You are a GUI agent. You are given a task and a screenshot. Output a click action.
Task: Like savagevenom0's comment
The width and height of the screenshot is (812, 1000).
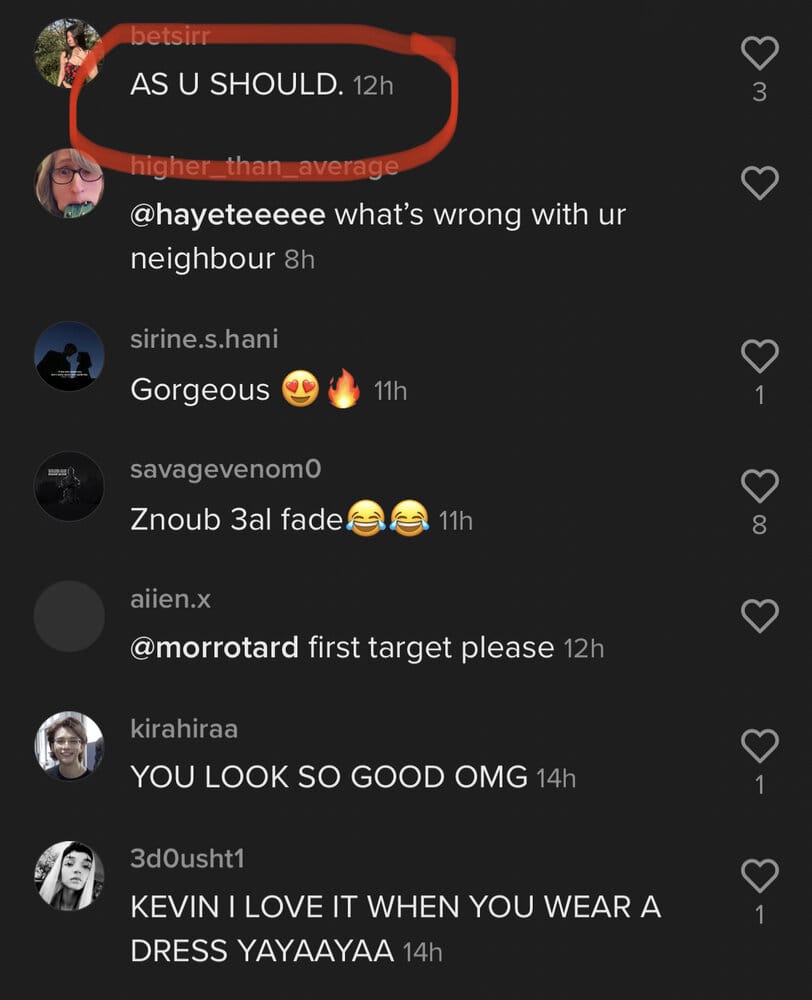coord(759,485)
